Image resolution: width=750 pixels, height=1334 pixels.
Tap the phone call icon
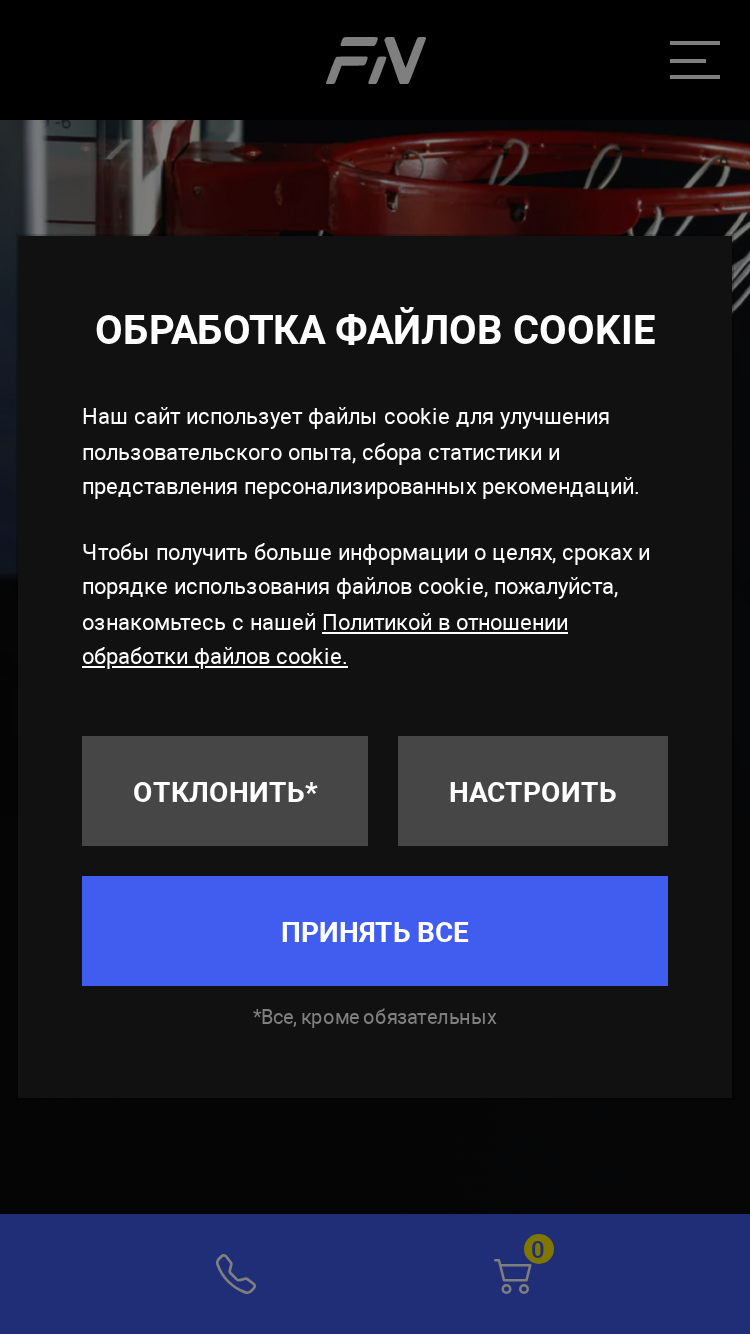point(236,1274)
